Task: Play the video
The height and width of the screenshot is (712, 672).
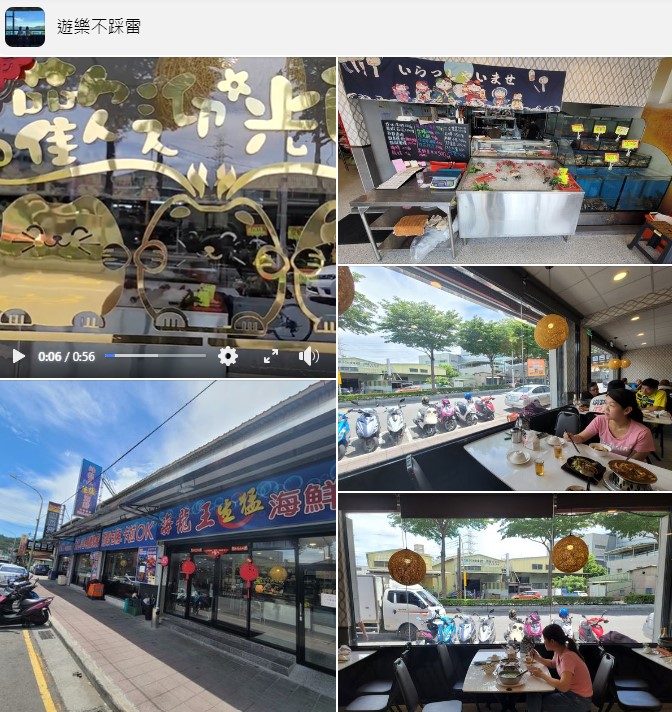Action: [x=18, y=356]
